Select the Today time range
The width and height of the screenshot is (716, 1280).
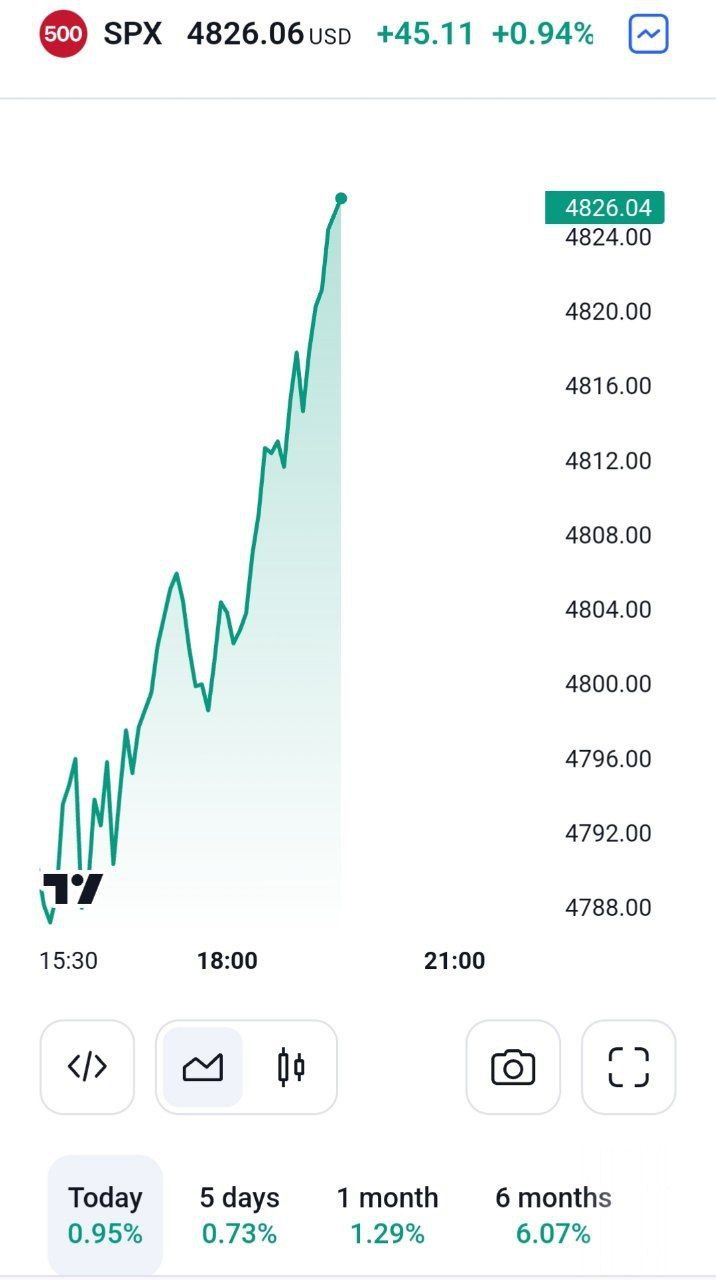pos(105,1215)
